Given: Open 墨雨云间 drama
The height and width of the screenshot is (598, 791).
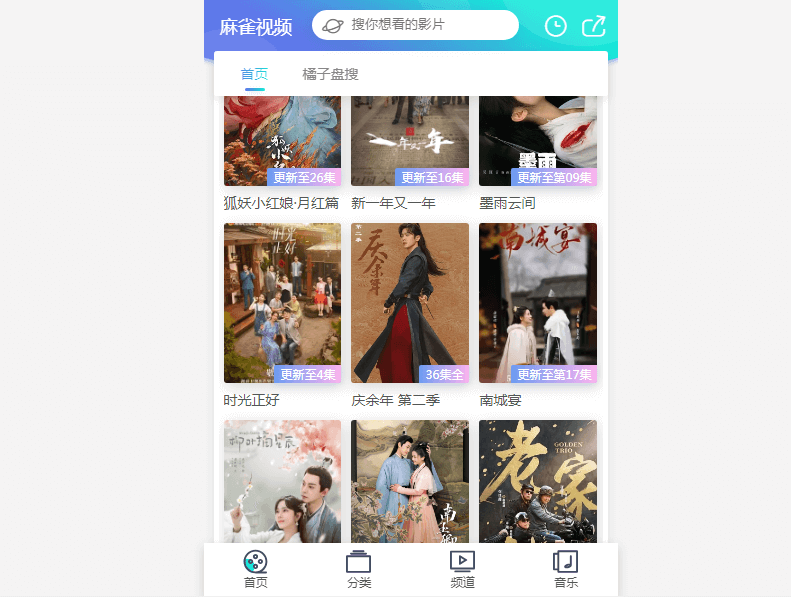Looking at the screenshot, I should click(537, 140).
